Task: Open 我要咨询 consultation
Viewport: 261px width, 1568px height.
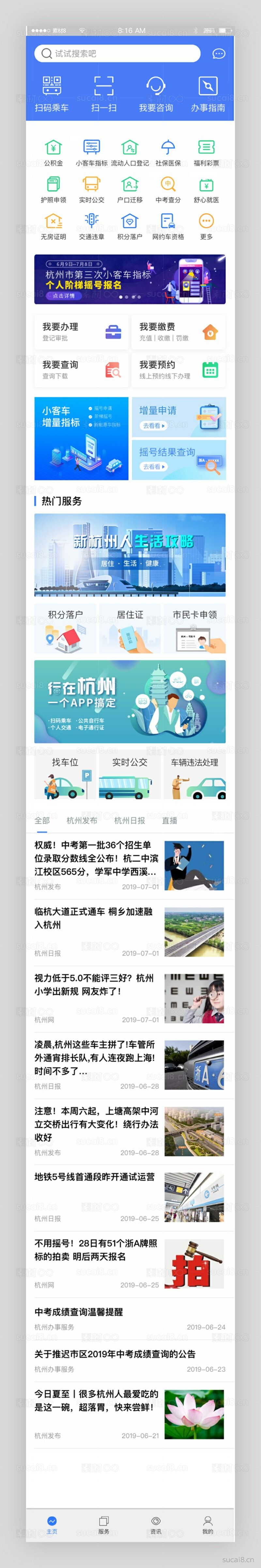Action: (156, 94)
